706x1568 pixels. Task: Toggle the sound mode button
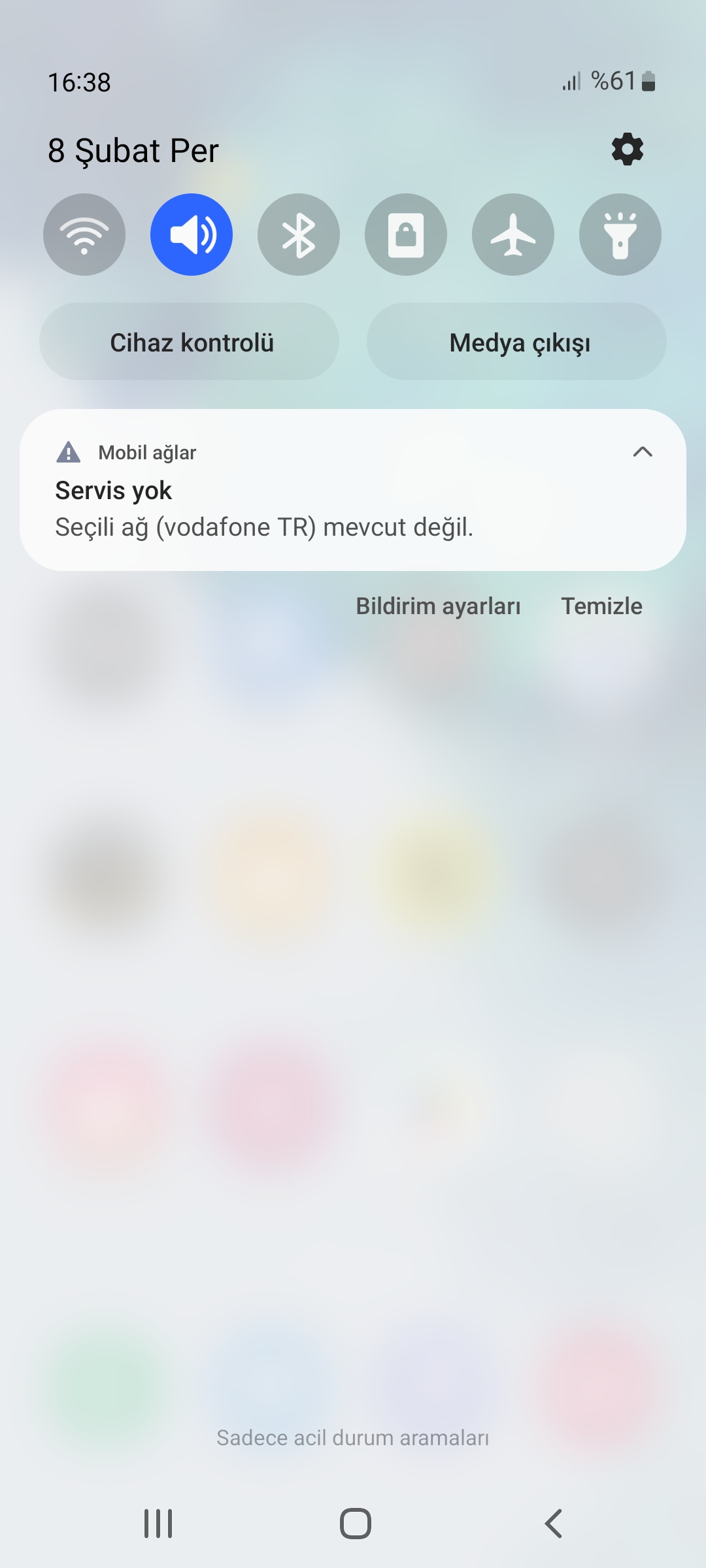coord(192,235)
